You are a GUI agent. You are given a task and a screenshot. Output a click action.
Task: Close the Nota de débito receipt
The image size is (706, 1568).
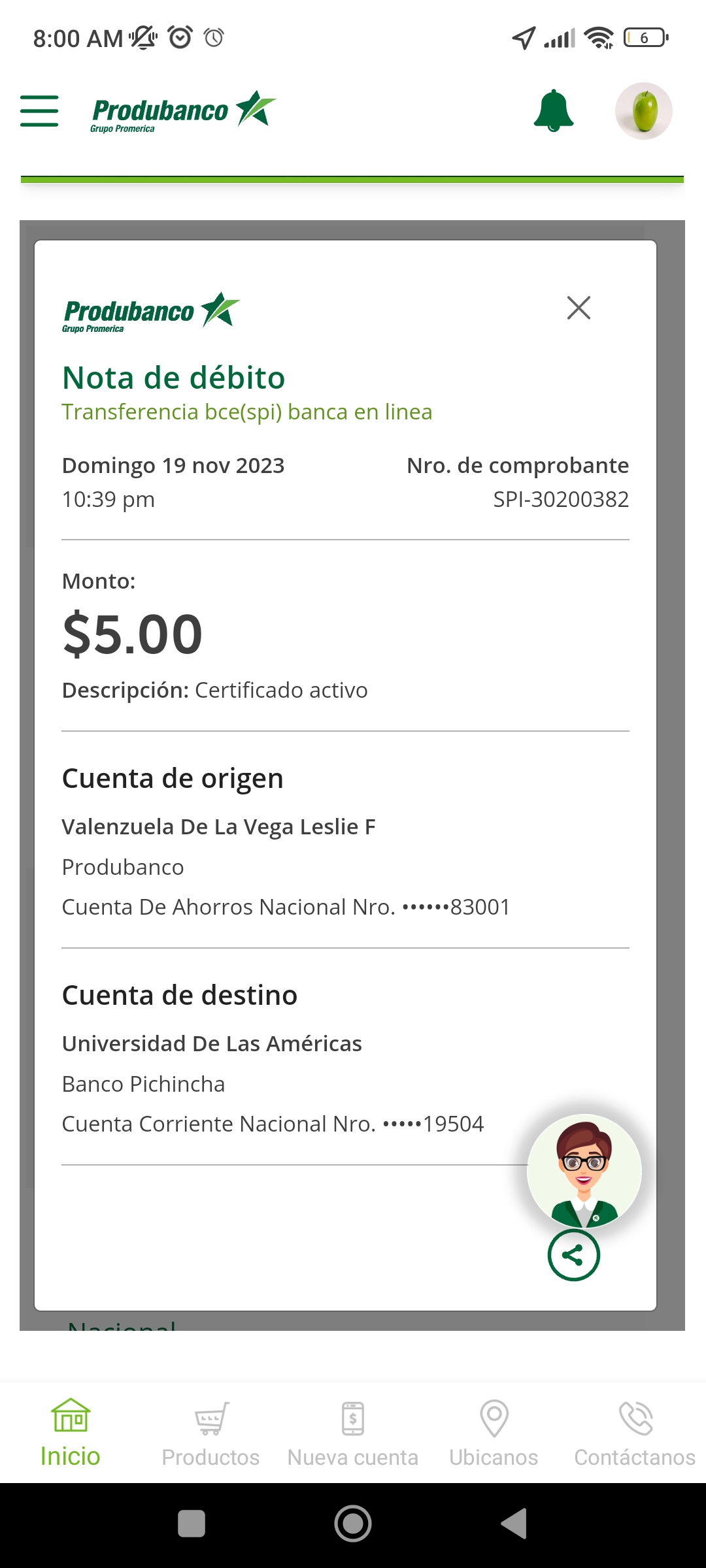pyautogui.click(x=579, y=308)
